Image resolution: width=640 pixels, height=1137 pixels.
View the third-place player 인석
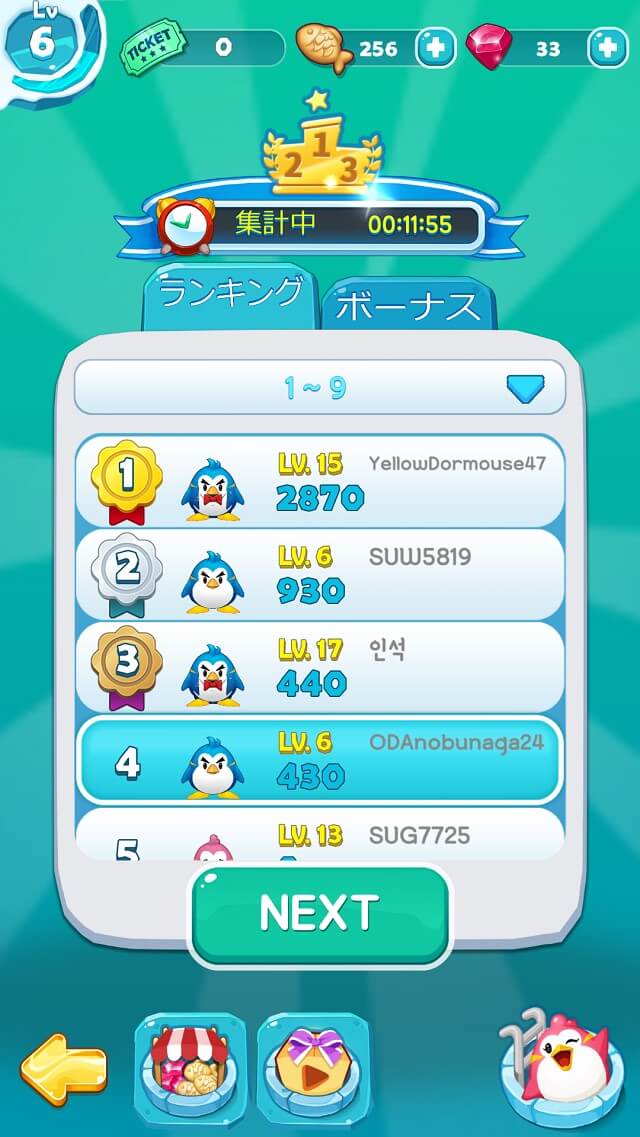[x=320, y=667]
